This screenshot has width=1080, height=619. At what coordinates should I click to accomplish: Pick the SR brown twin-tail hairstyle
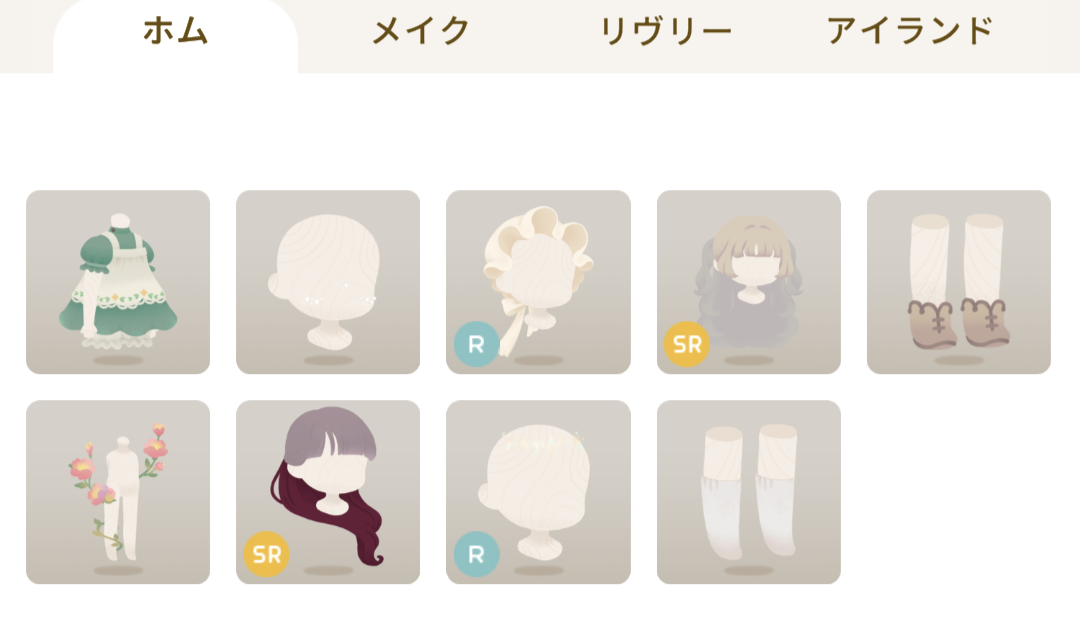point(748,282)
